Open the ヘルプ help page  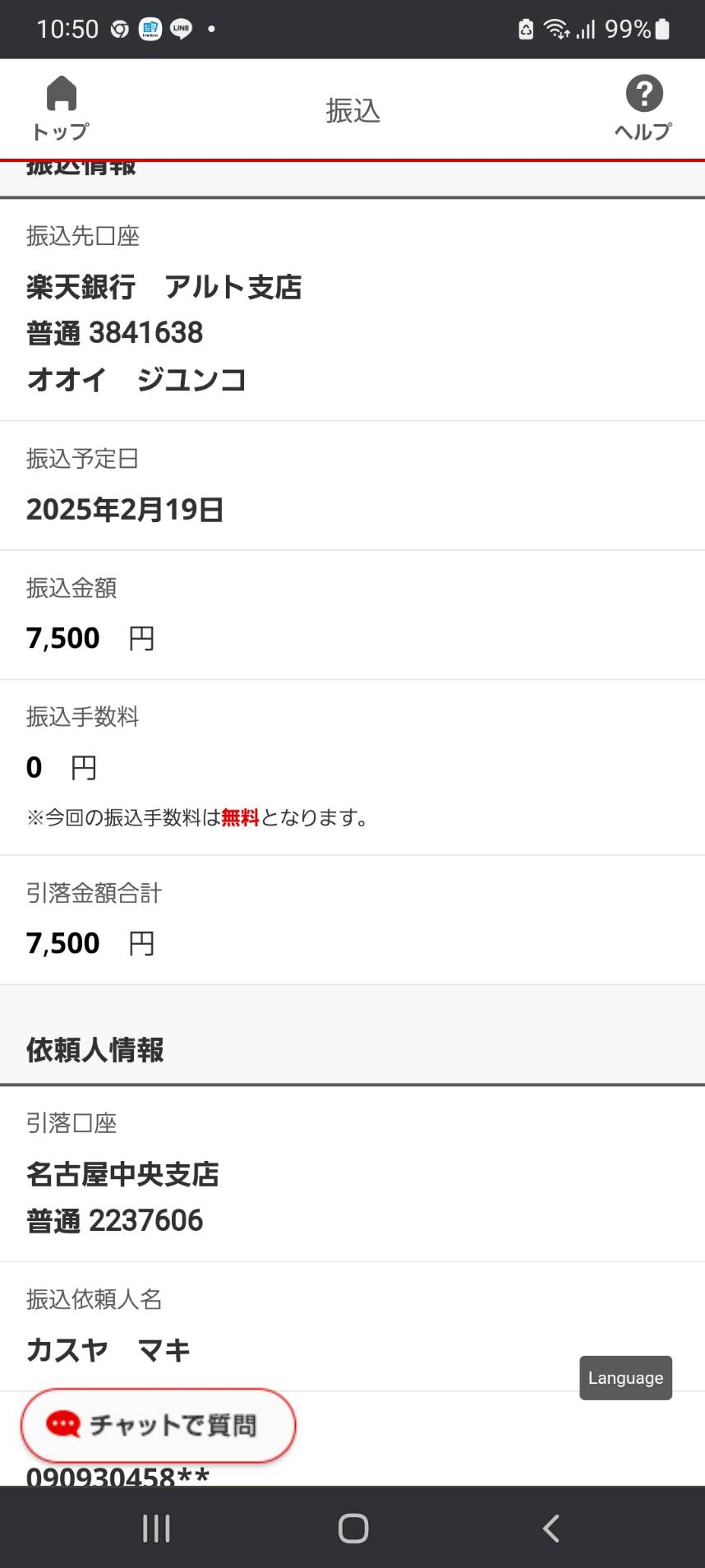643,109
